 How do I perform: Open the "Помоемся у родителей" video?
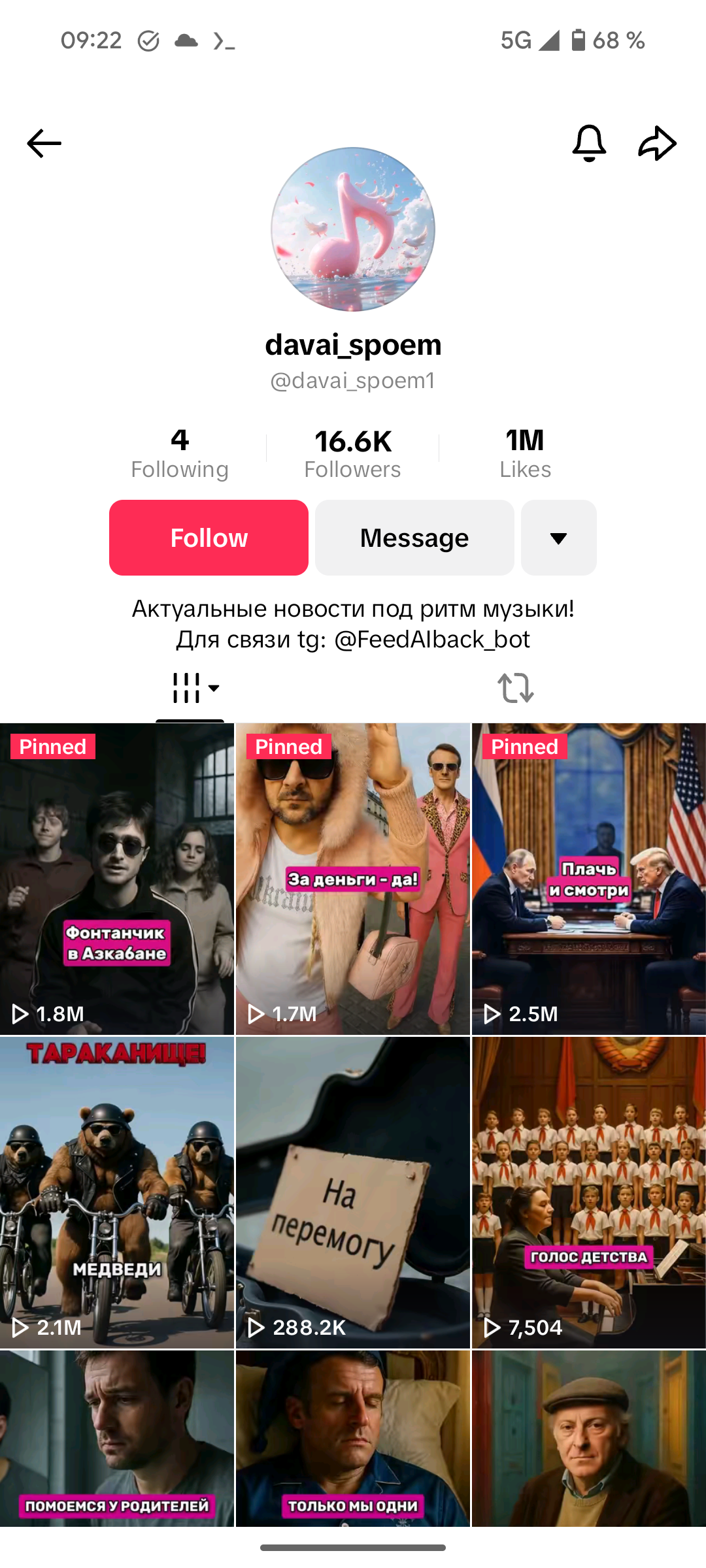click(x=117, y=1438)
